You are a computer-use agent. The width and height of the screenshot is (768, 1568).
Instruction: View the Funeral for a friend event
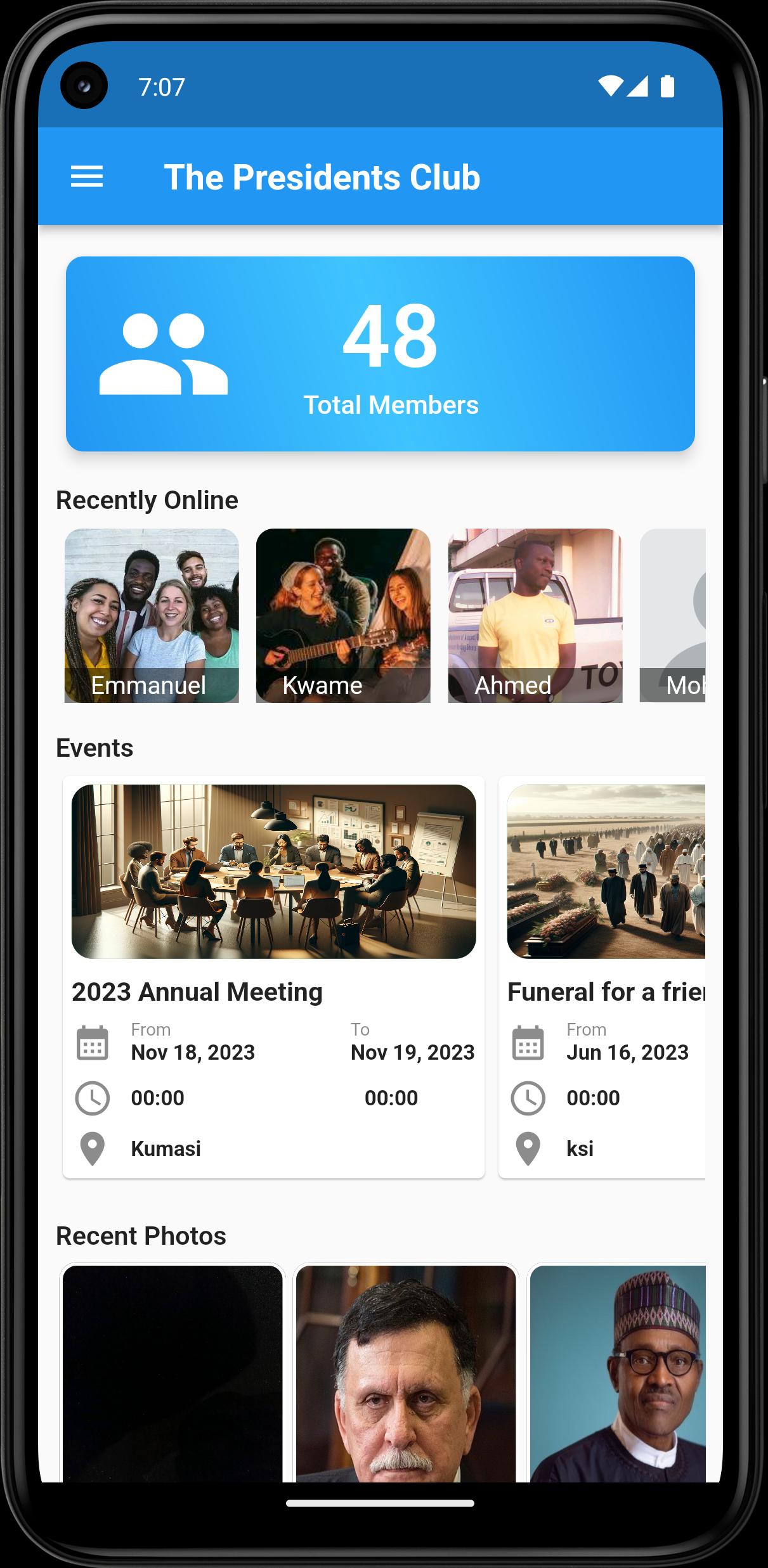[x=602, y=977]
